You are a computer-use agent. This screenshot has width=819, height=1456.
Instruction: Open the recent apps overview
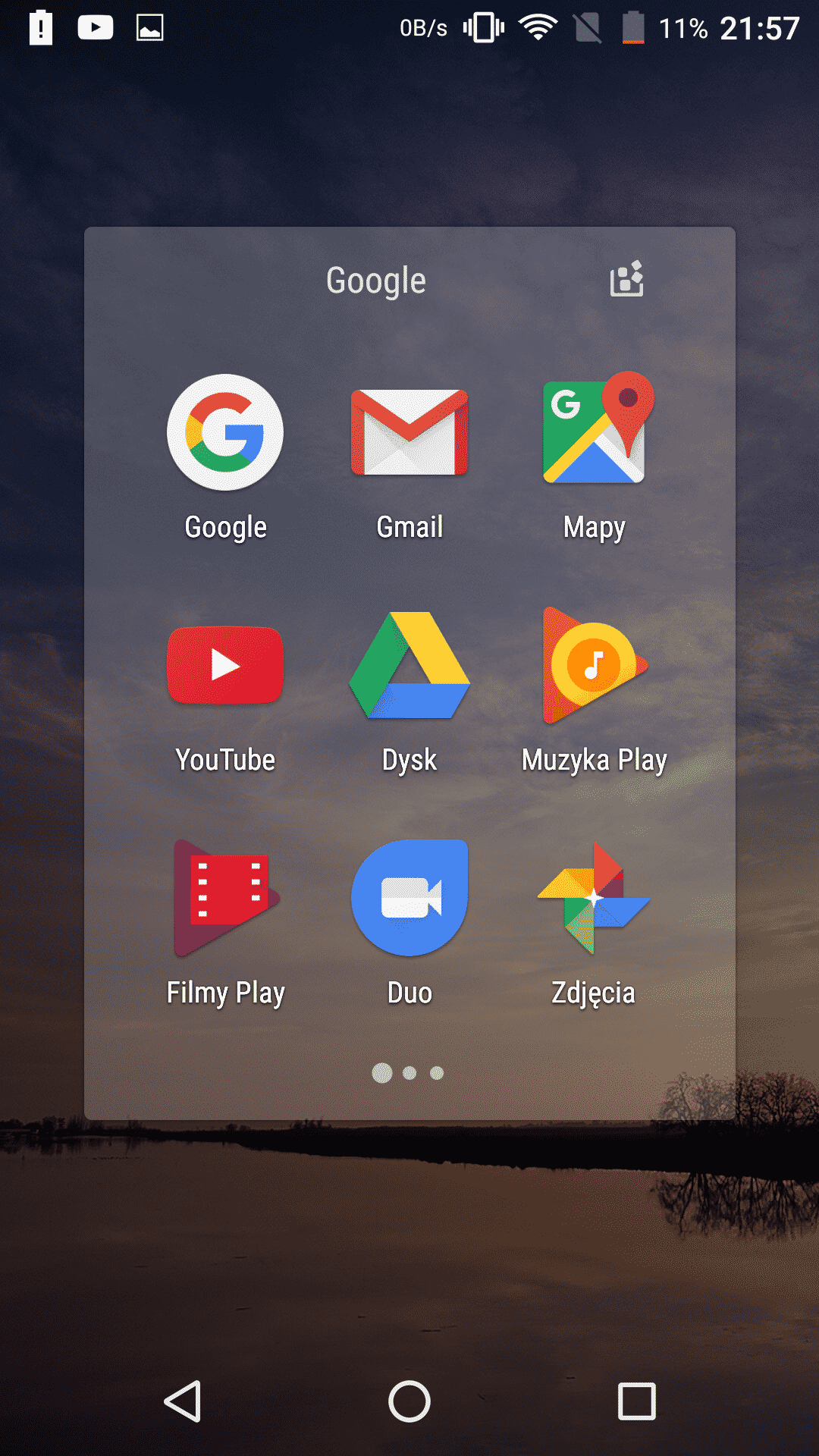coord(636,1401)
